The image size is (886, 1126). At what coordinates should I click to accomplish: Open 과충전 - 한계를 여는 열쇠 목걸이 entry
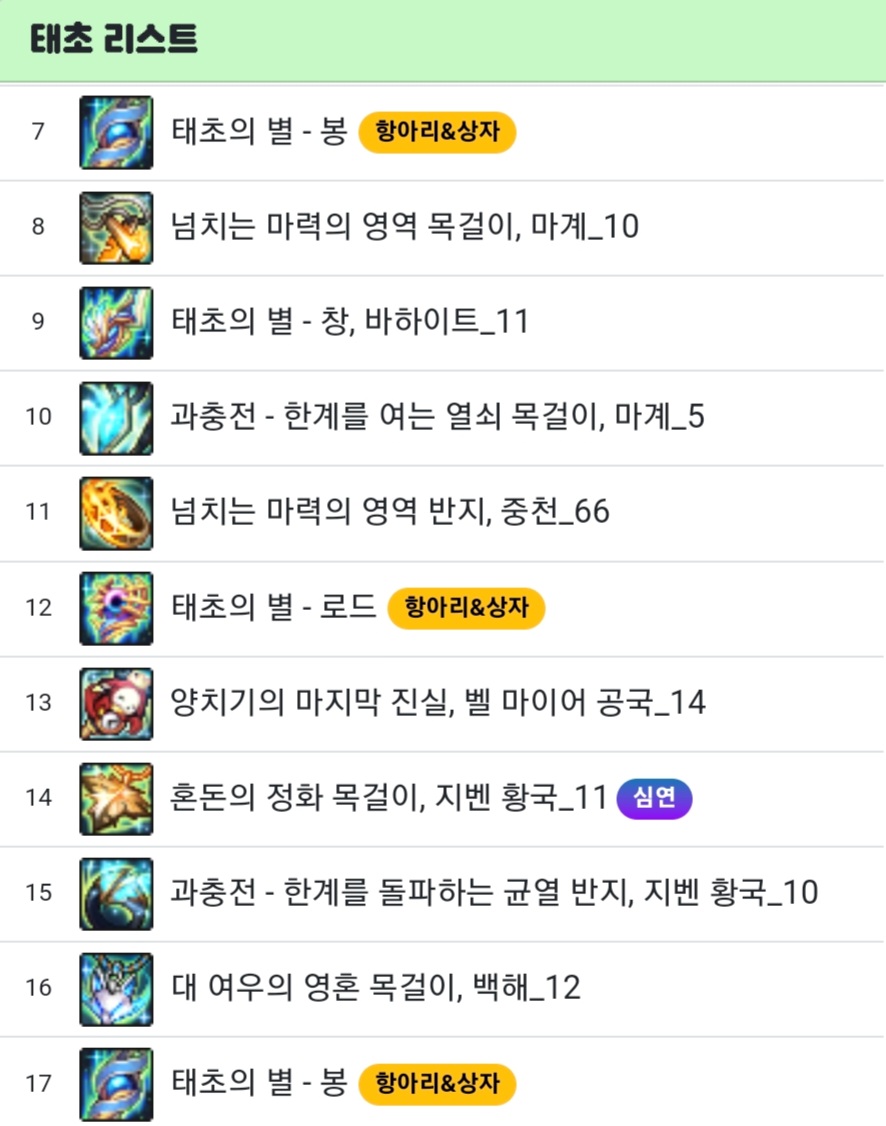(438, 417)
